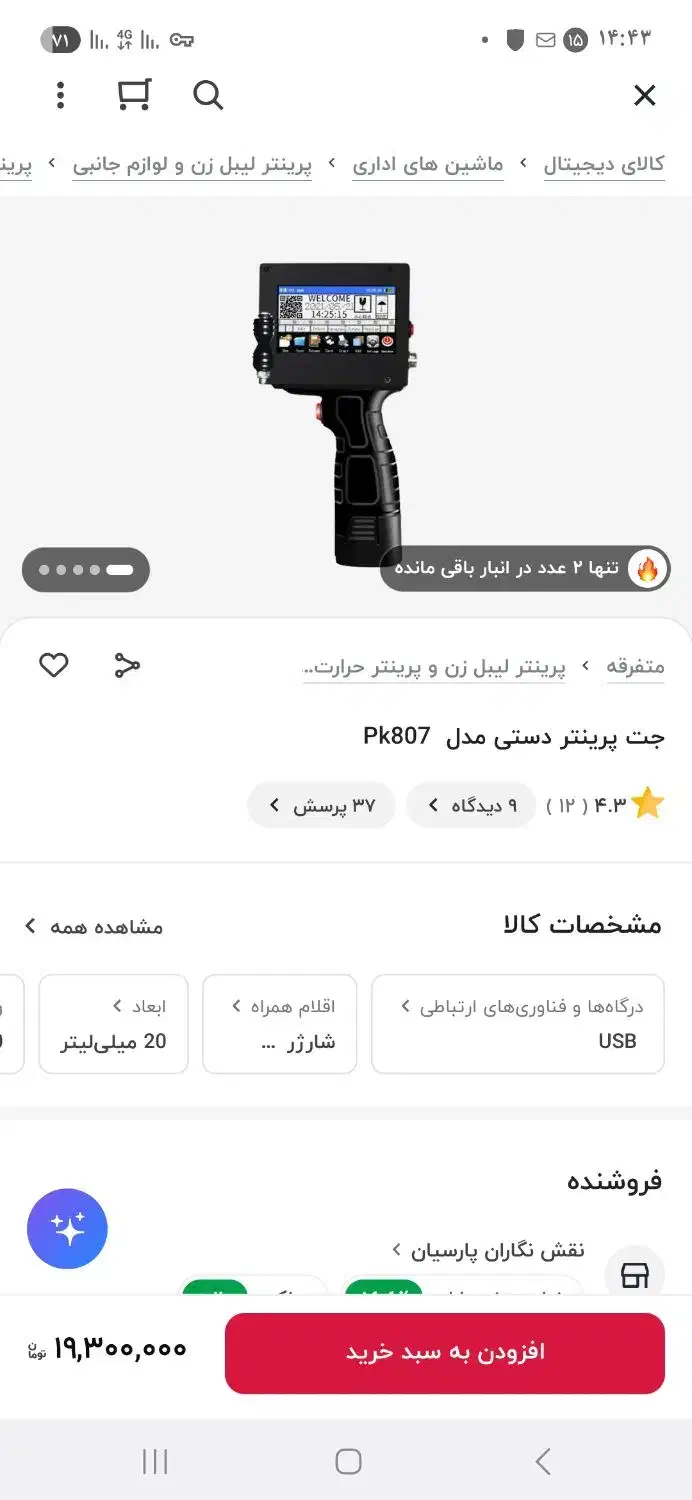Add this product to favorites

coord(54,665)
